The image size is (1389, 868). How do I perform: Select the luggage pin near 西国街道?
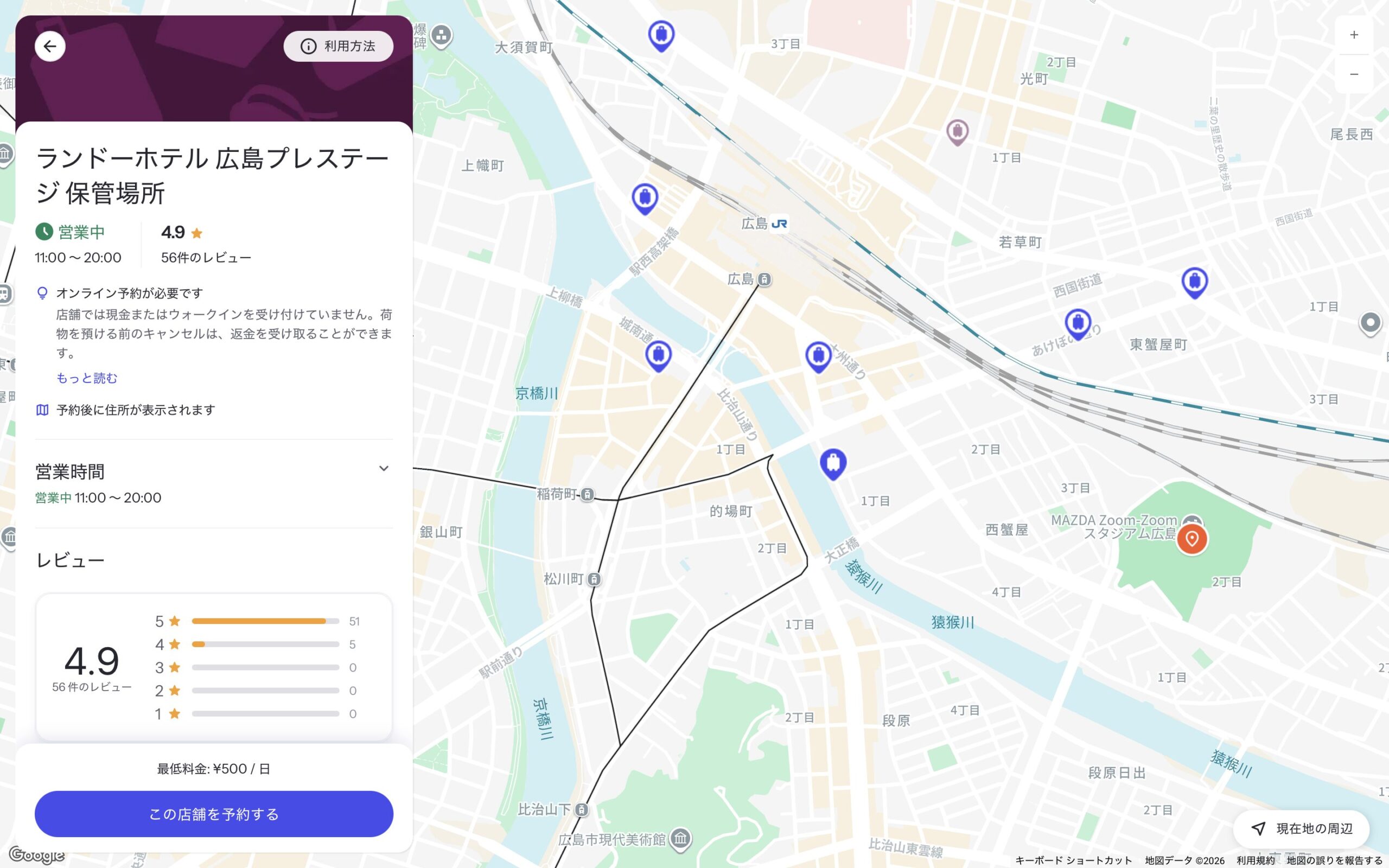1194,282
